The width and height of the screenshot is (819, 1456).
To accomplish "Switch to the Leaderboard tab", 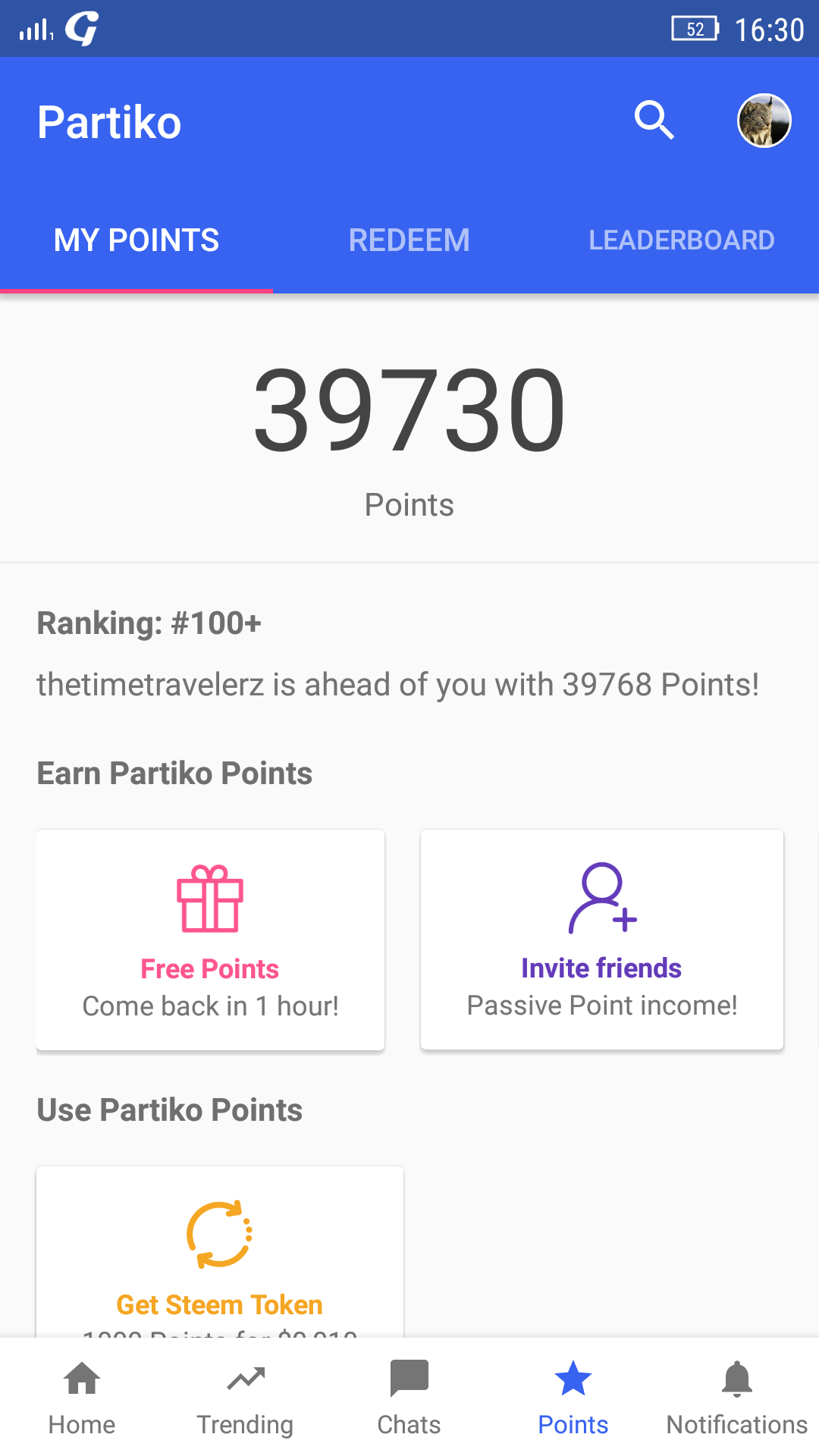I will [682, 240].
